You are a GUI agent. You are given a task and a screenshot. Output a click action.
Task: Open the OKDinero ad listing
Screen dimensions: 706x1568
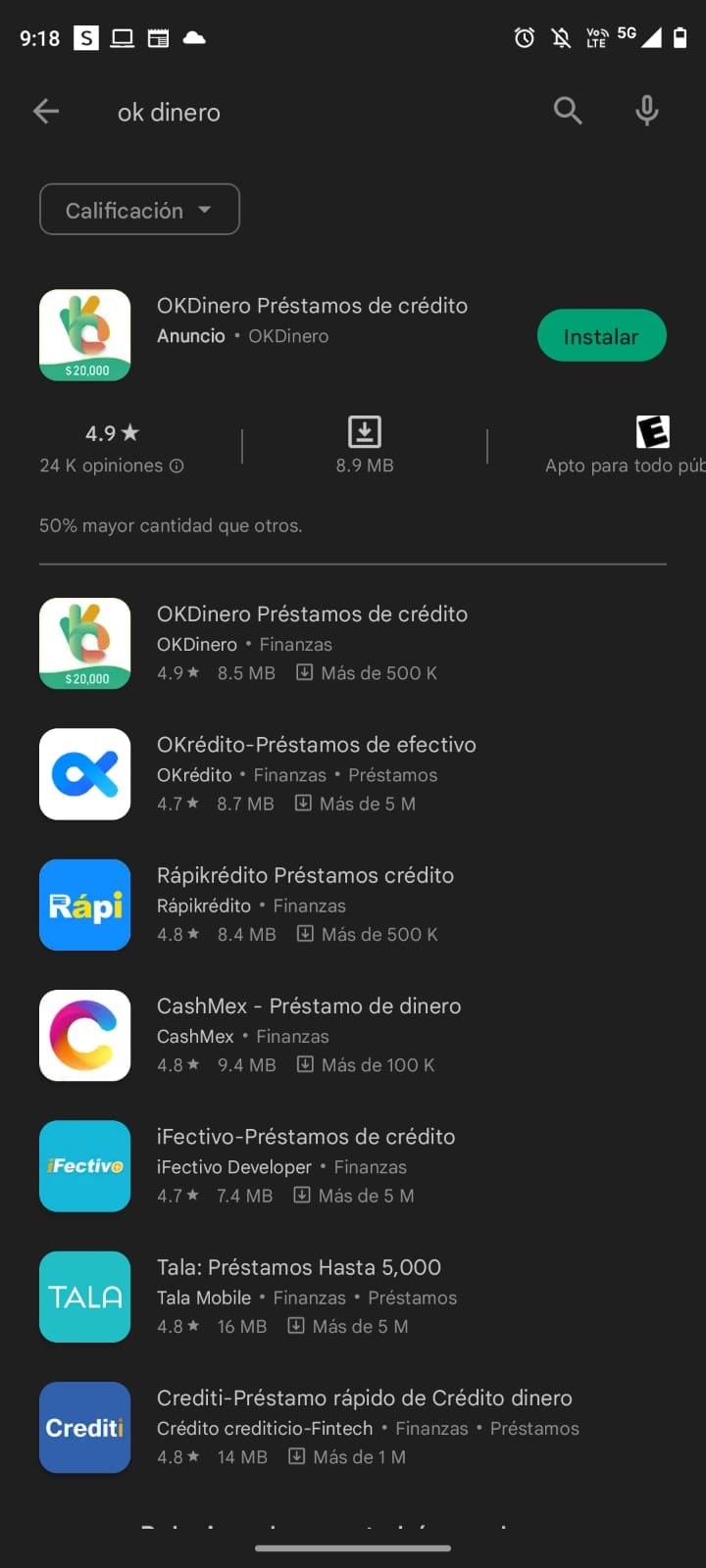312,306
